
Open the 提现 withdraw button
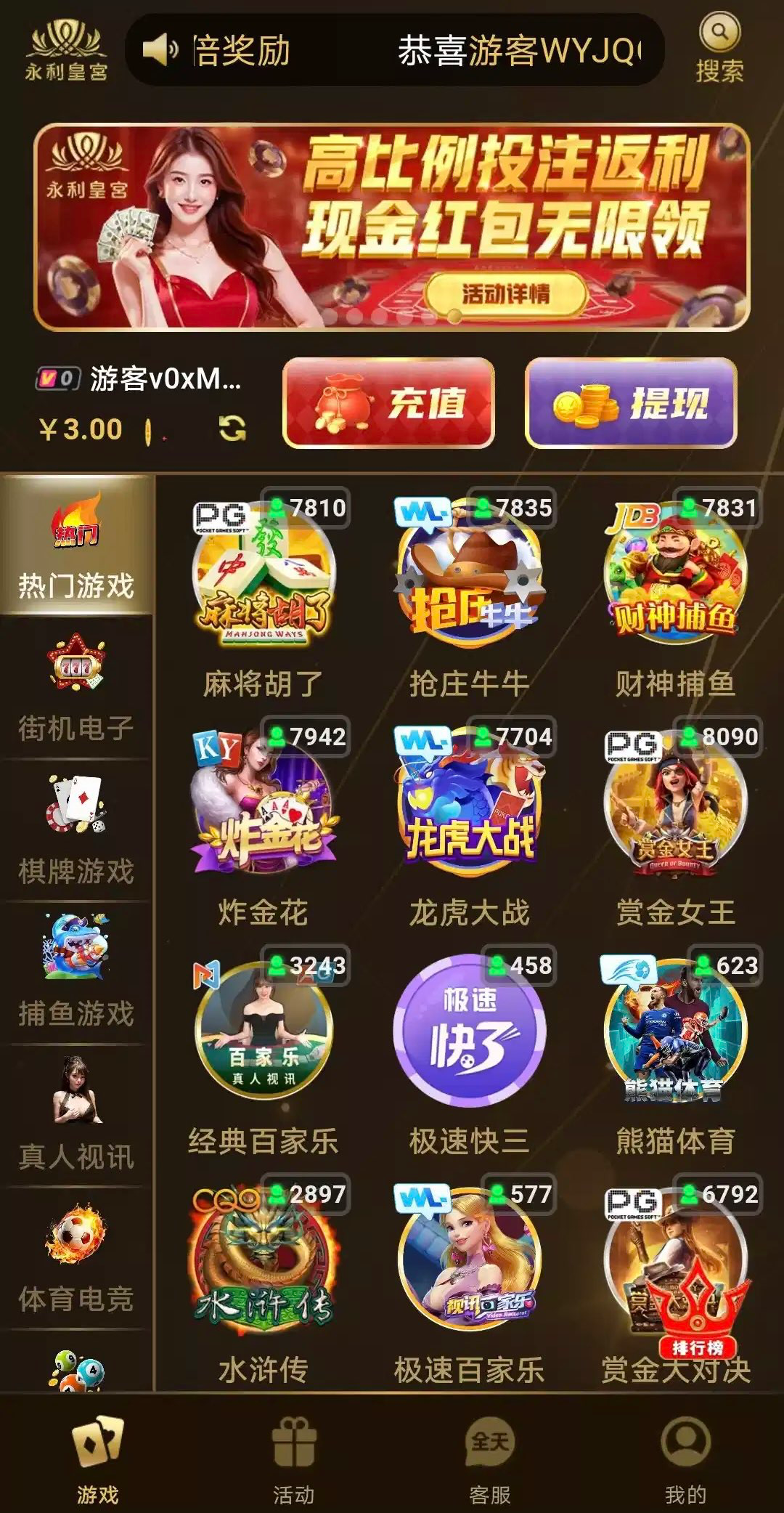(x=631, y=403)
